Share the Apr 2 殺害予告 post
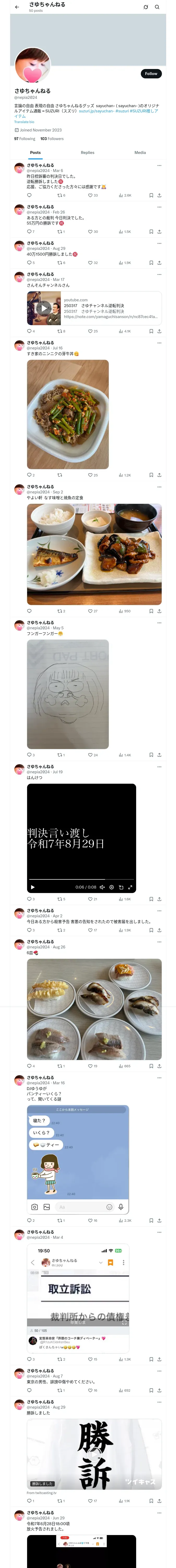 coord(159,930)
